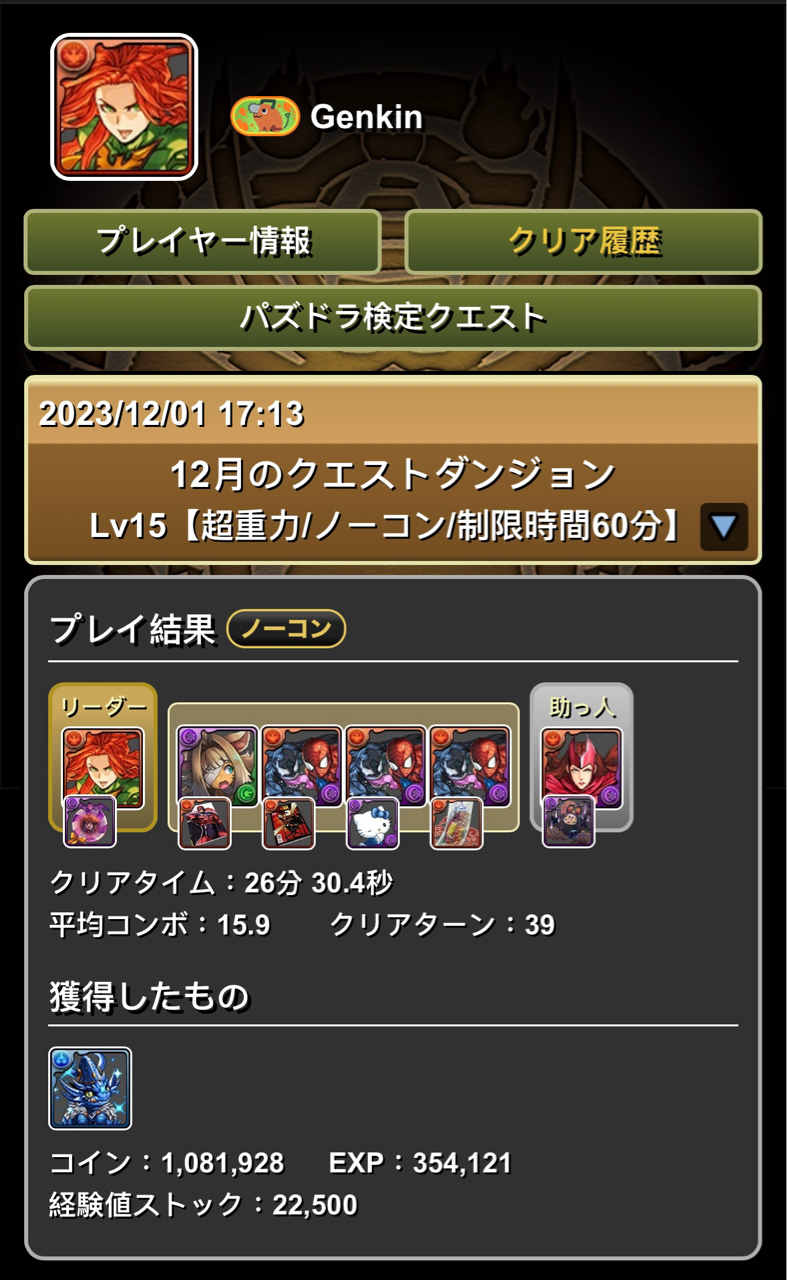Tap Genkin's profile avatar
Image resolution: width=787 pixels, height=1280 pixels.
click(x=124, y=107)
